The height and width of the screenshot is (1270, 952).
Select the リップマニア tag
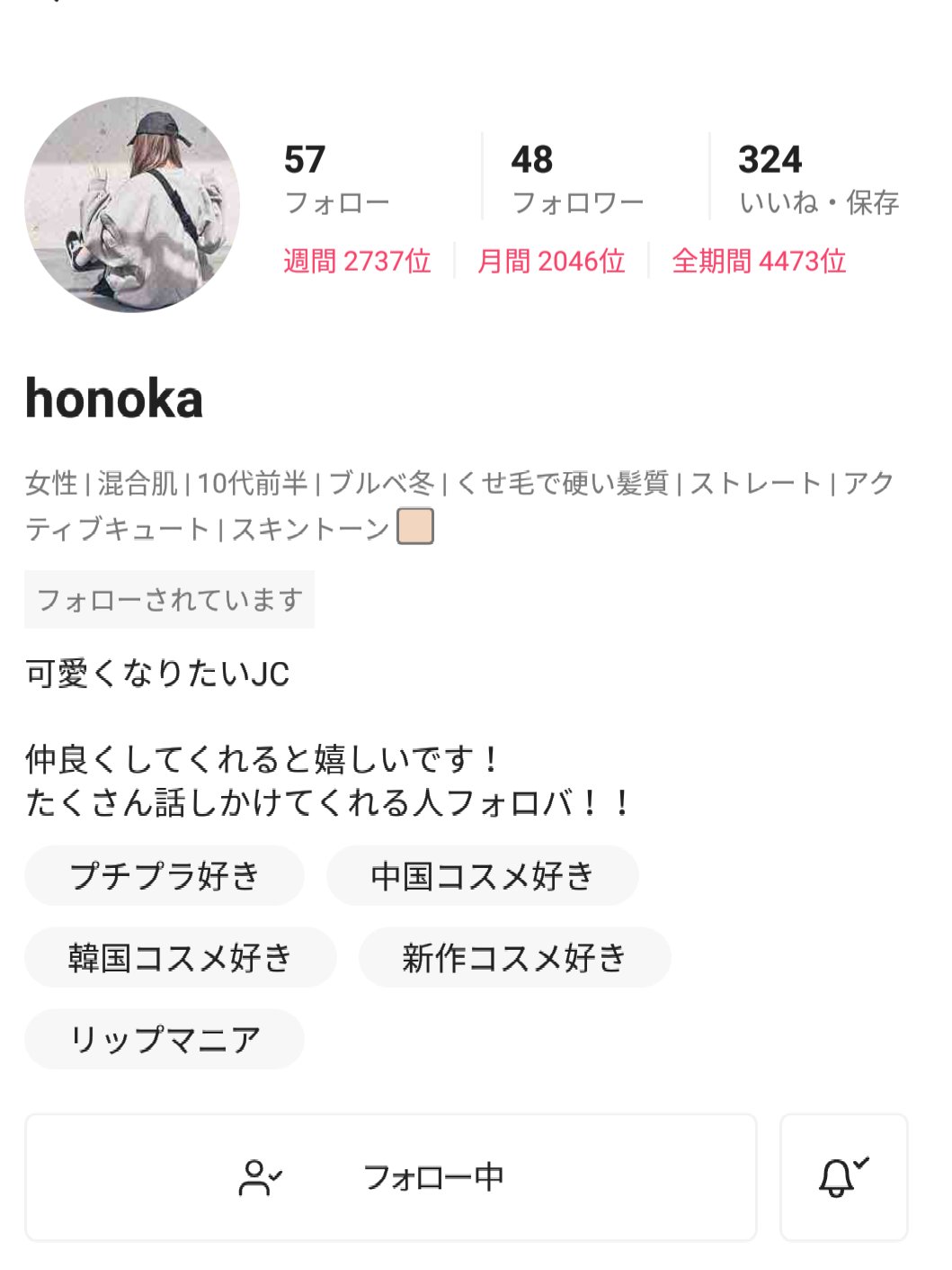pyautogui.click(x=164, y=1038)
